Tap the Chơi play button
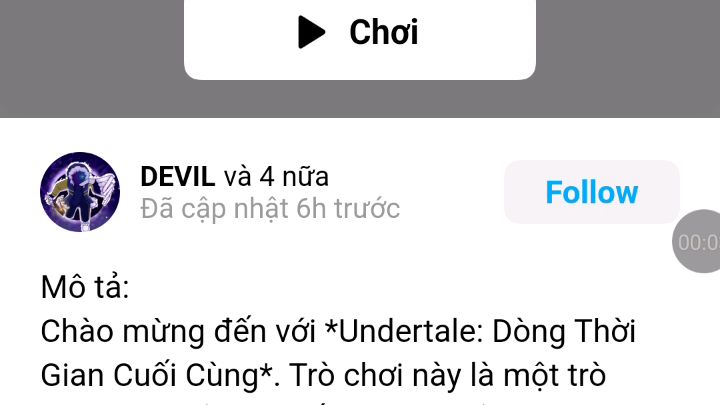 point(360,34)
